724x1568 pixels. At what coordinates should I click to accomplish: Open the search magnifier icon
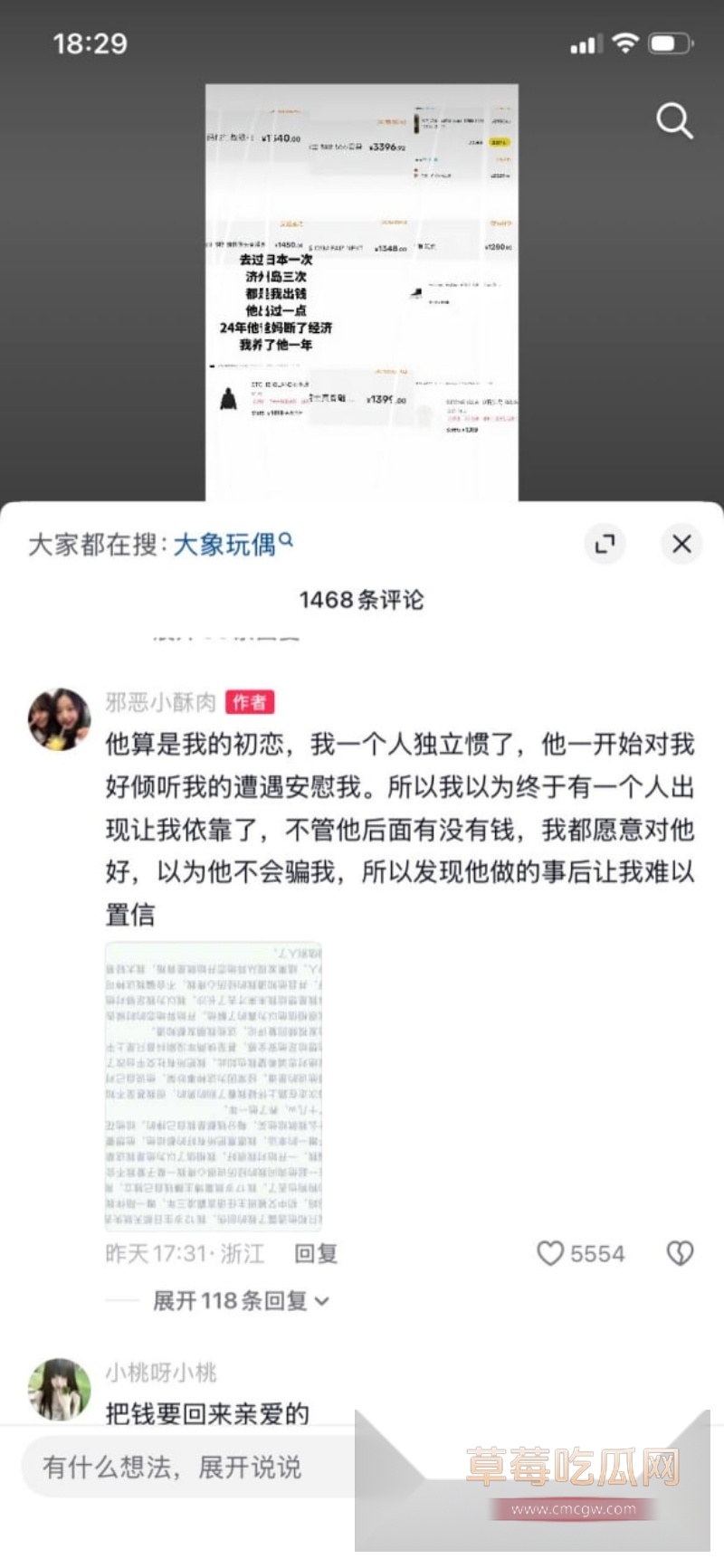click(x=674, y=120)
